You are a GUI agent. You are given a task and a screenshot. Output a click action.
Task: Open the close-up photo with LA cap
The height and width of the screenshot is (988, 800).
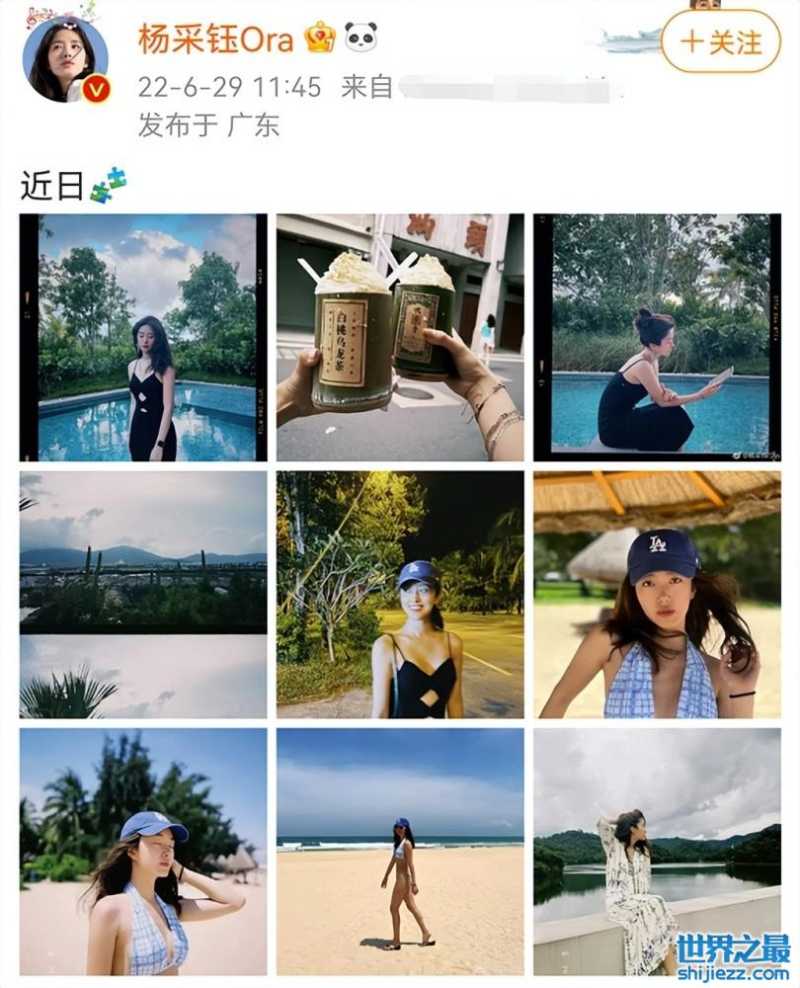click(657, 594)
